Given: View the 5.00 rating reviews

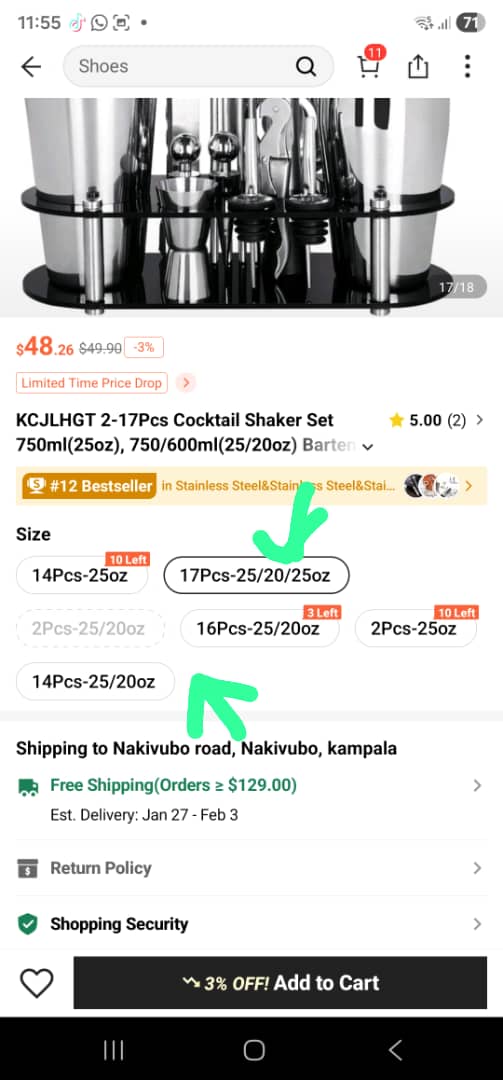Looking at the screenshot, I should coord(436,420).
